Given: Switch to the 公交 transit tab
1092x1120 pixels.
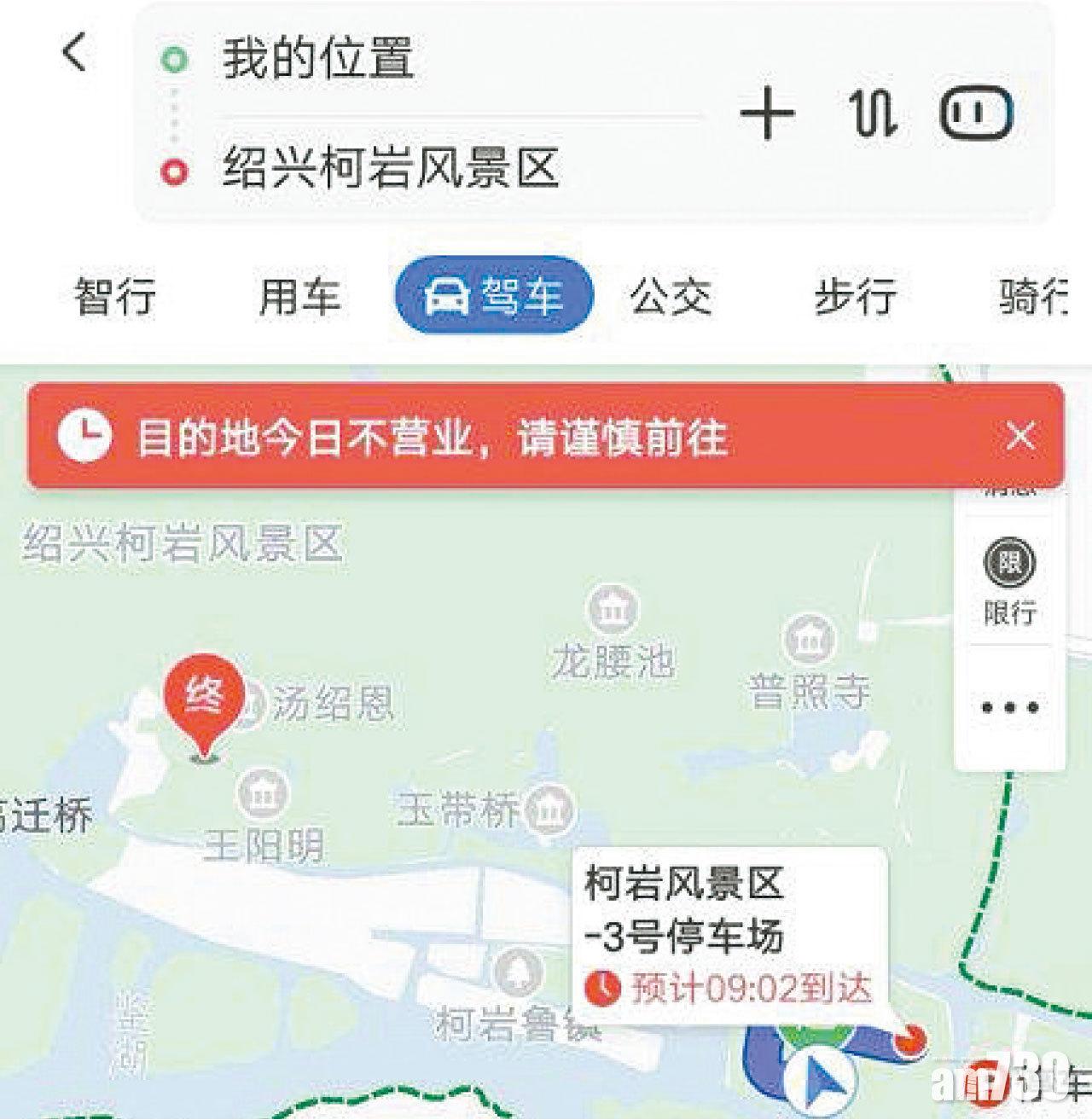Looking at the screenshot, I should pos(671,297).
